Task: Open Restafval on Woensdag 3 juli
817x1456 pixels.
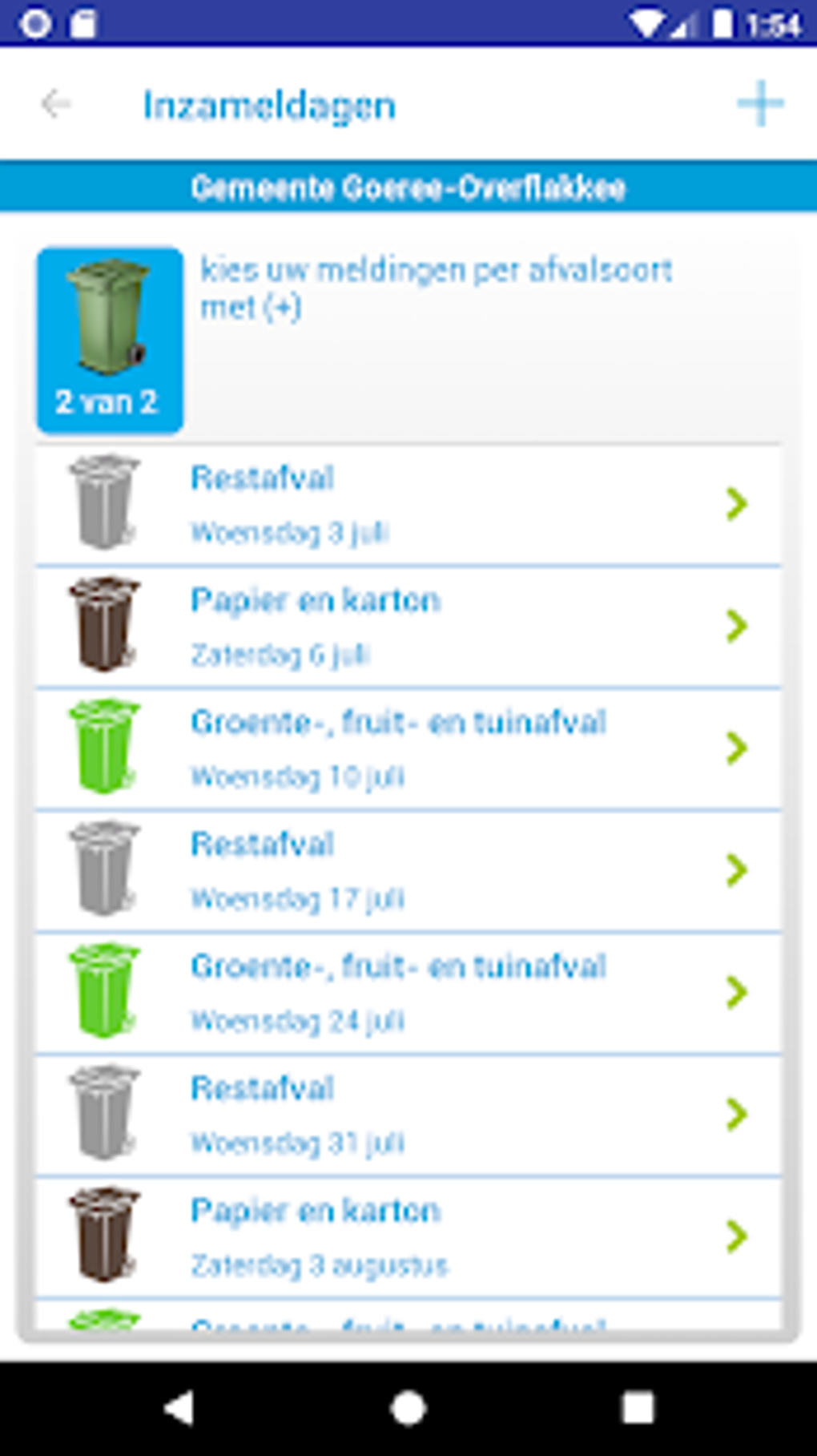Action: pos(408,505)
